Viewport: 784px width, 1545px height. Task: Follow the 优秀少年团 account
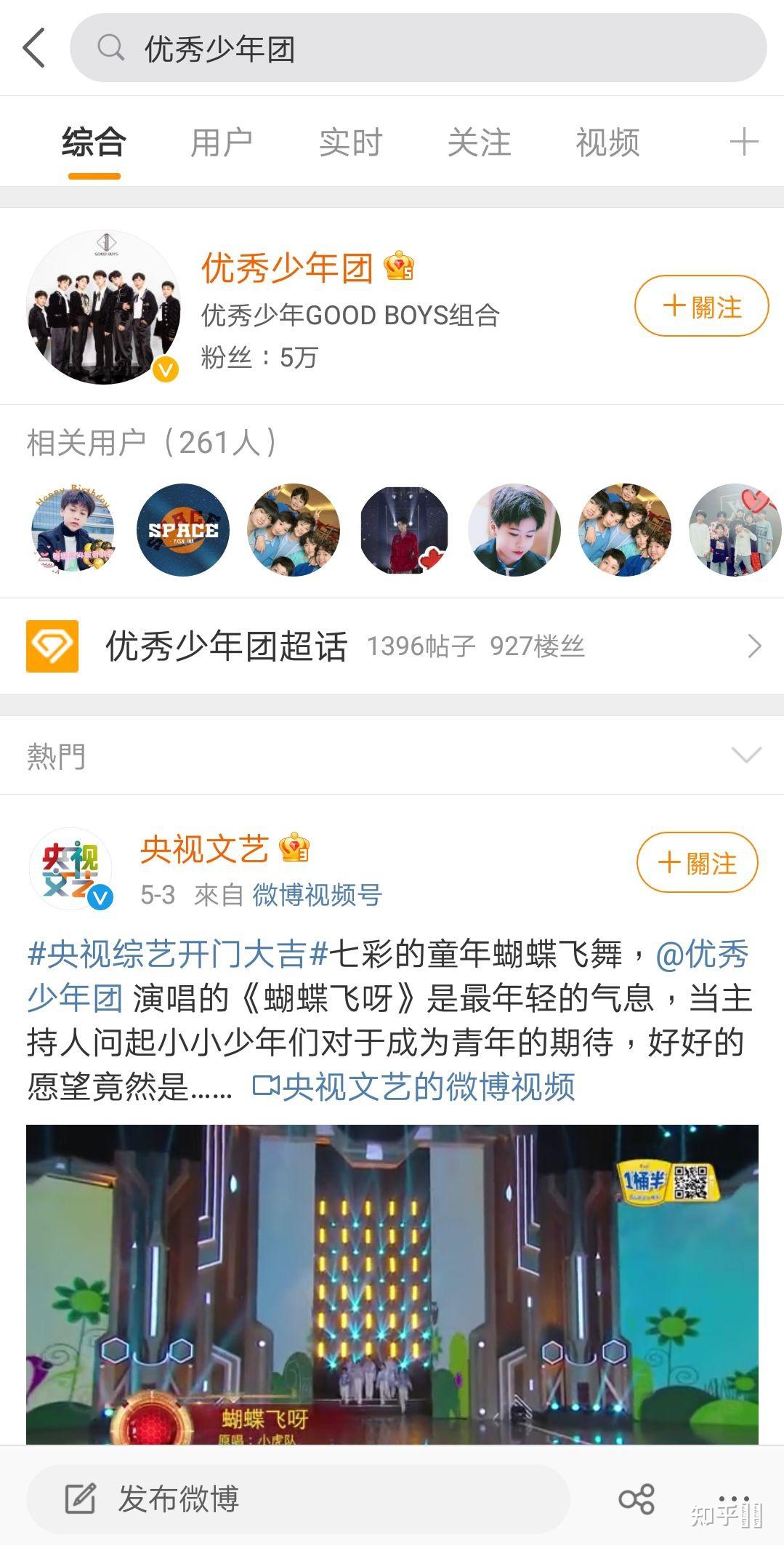pyautogui.click(x=701, y=306)
